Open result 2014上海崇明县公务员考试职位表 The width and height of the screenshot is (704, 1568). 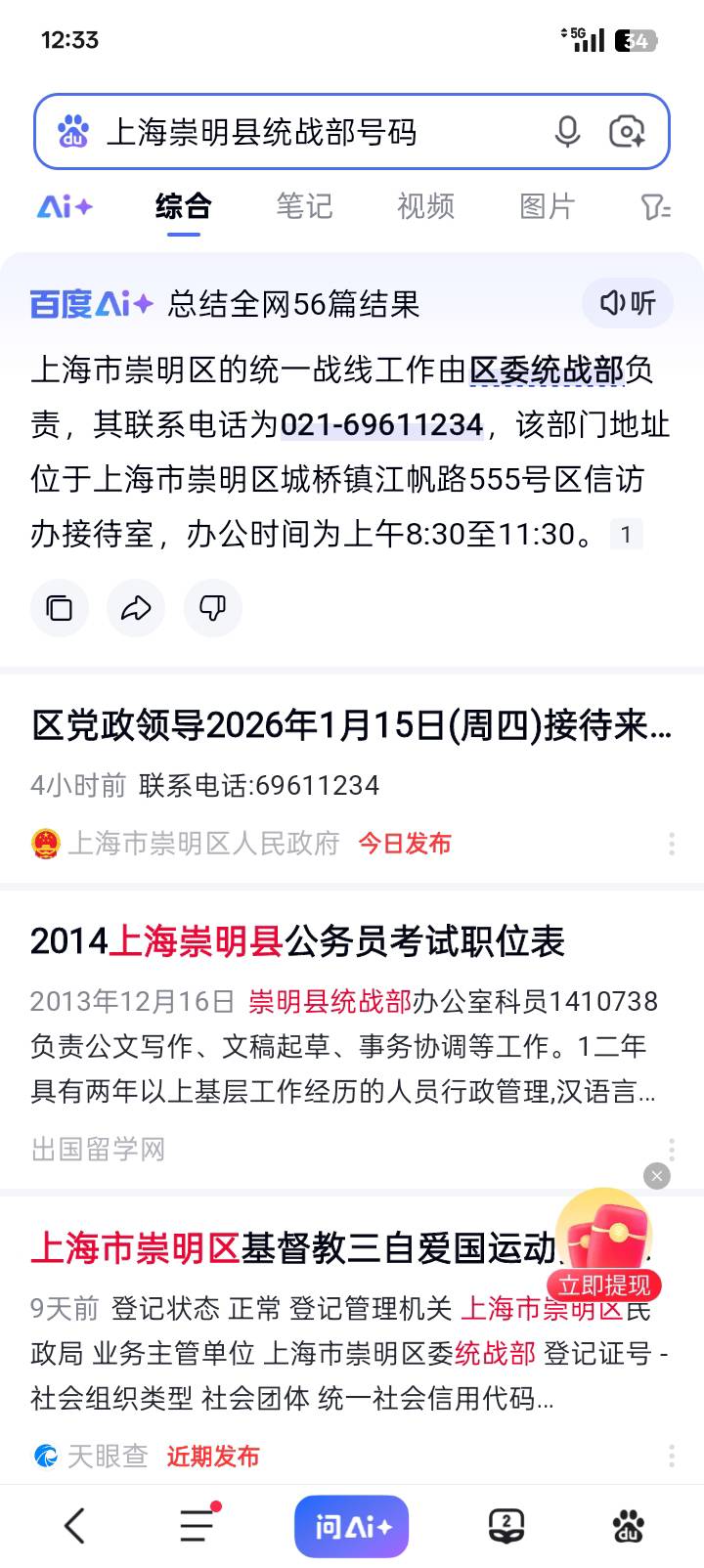coord(297,941)
